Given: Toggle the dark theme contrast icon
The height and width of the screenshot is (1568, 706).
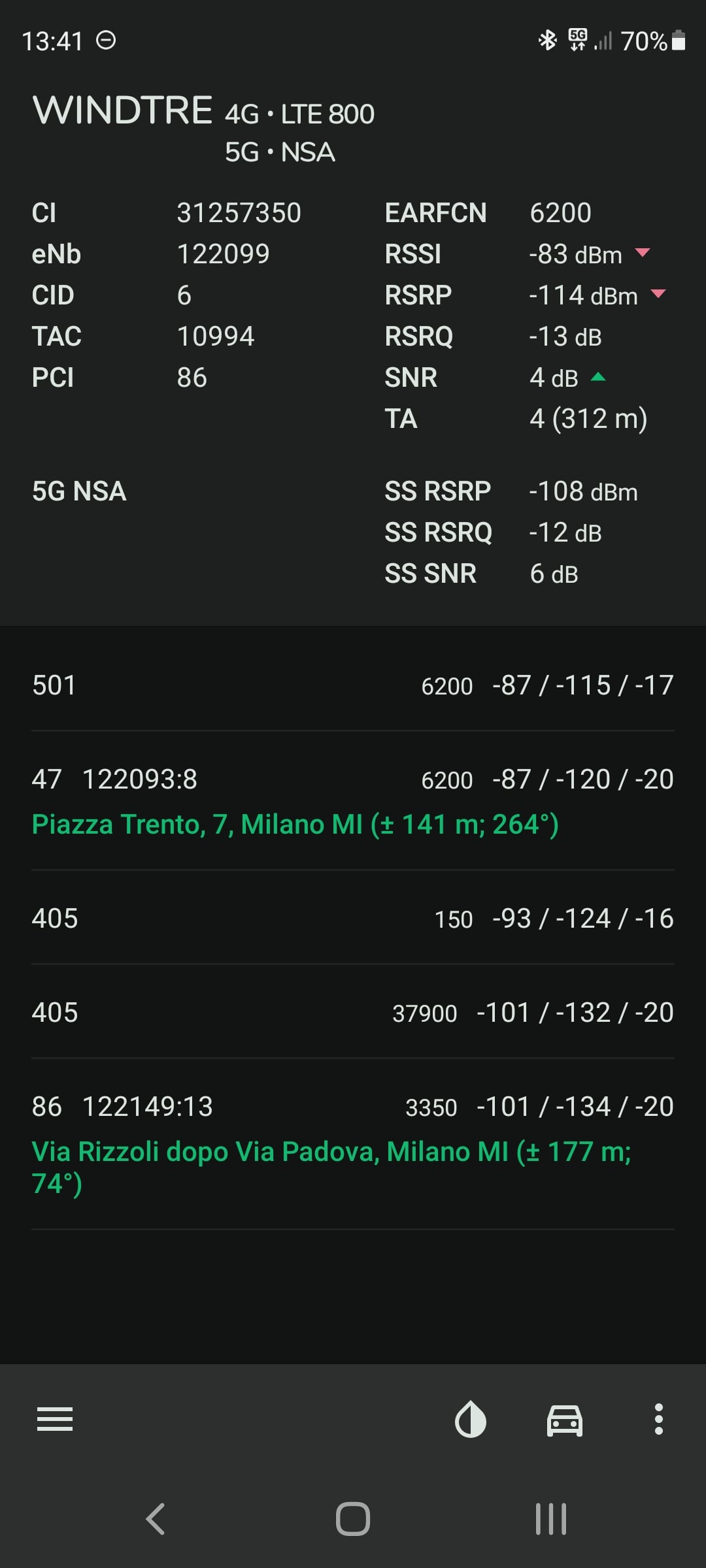Looking at the screenshot, I should pos(471,1420).
